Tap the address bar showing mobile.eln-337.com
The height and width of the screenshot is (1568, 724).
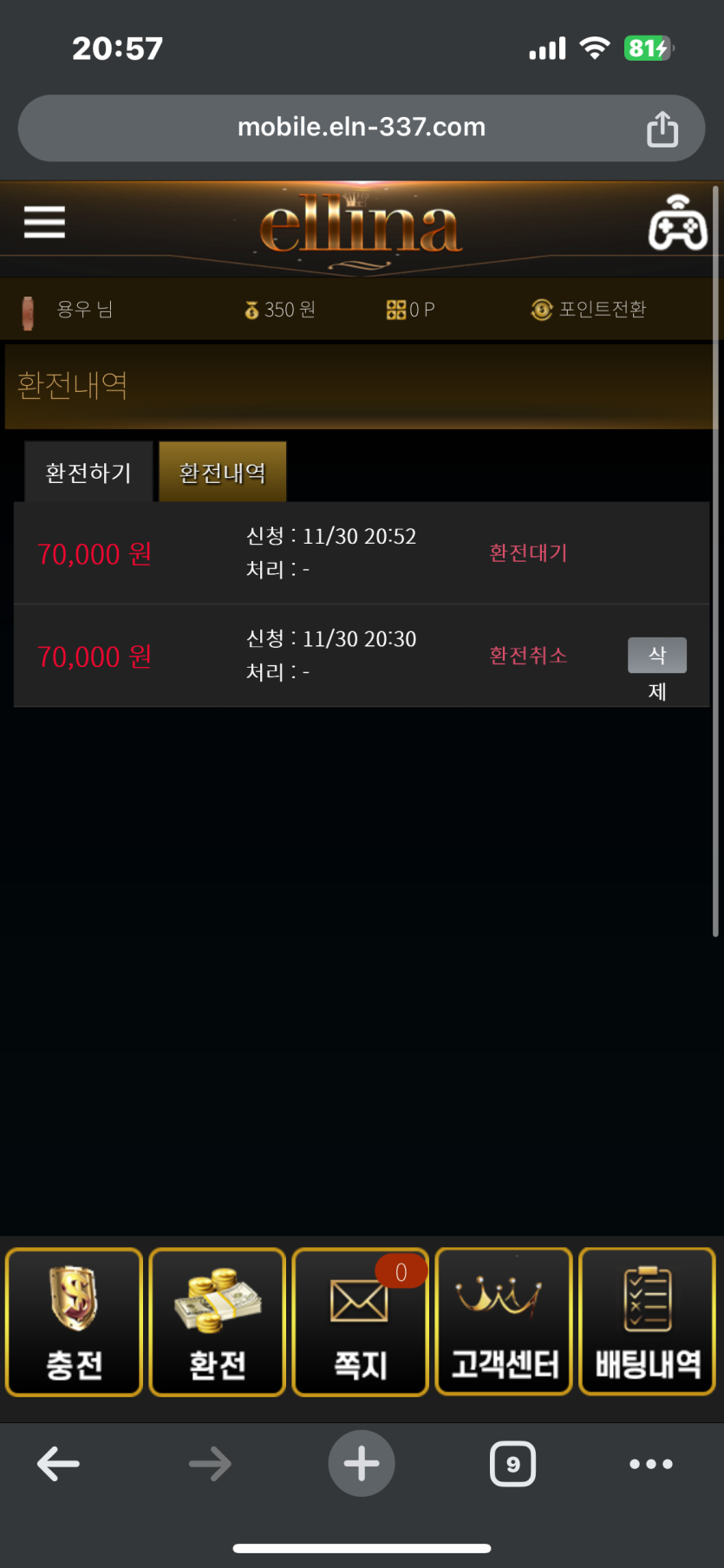click(361, 127)
